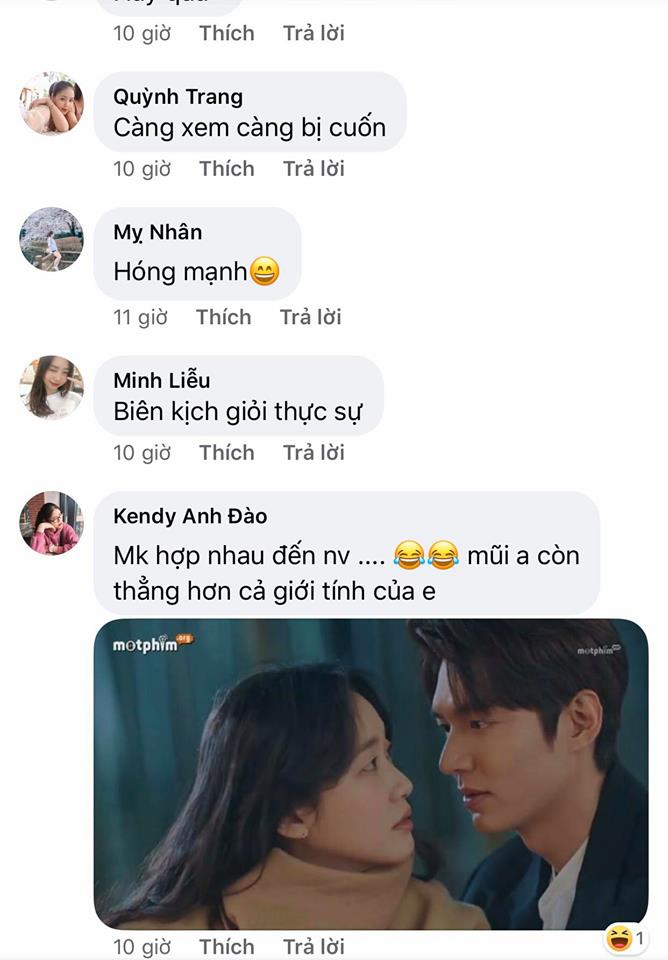Open Minh Liễu's profile picture
The height and width of the screenshot is (960, 668).
(x=51, y=387)
